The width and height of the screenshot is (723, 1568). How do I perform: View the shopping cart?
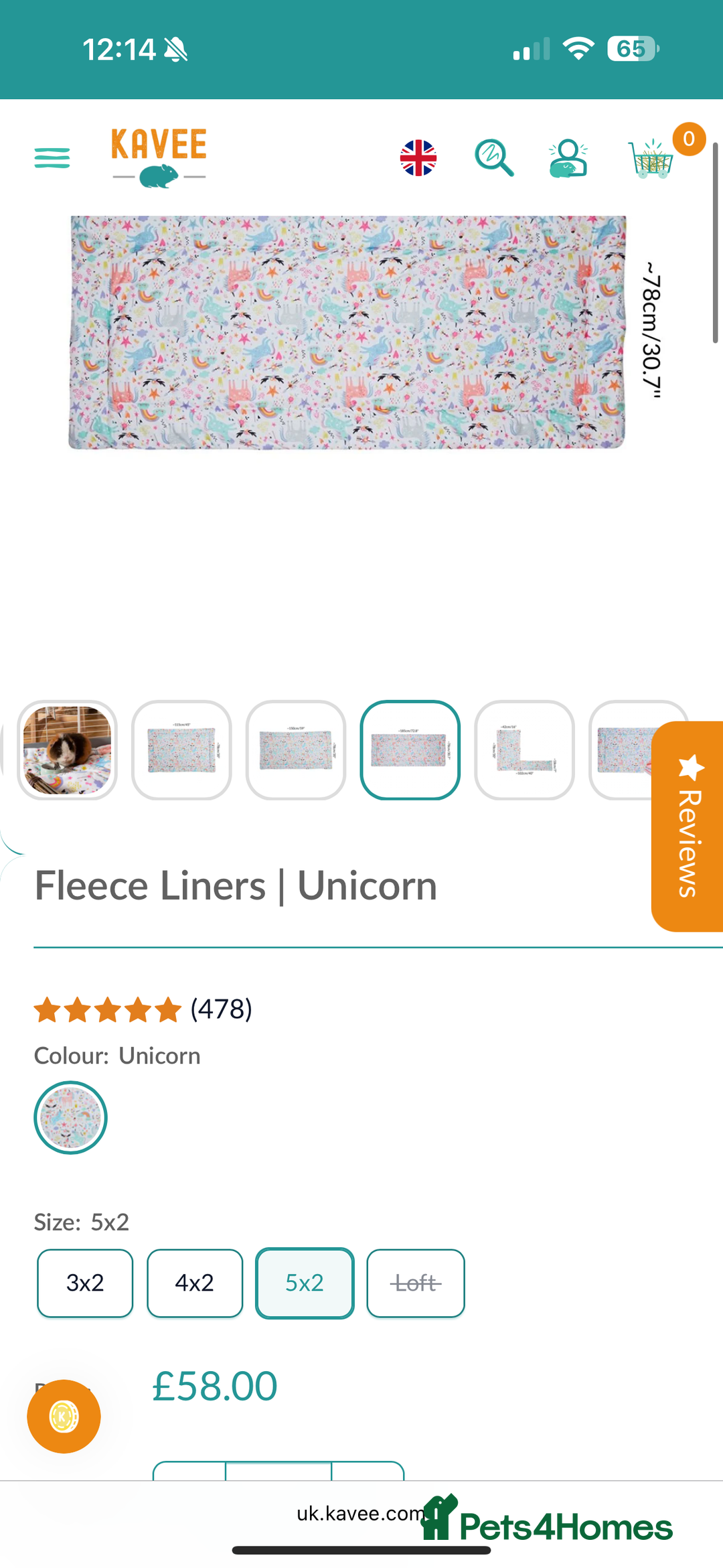[x=651, y=159]
